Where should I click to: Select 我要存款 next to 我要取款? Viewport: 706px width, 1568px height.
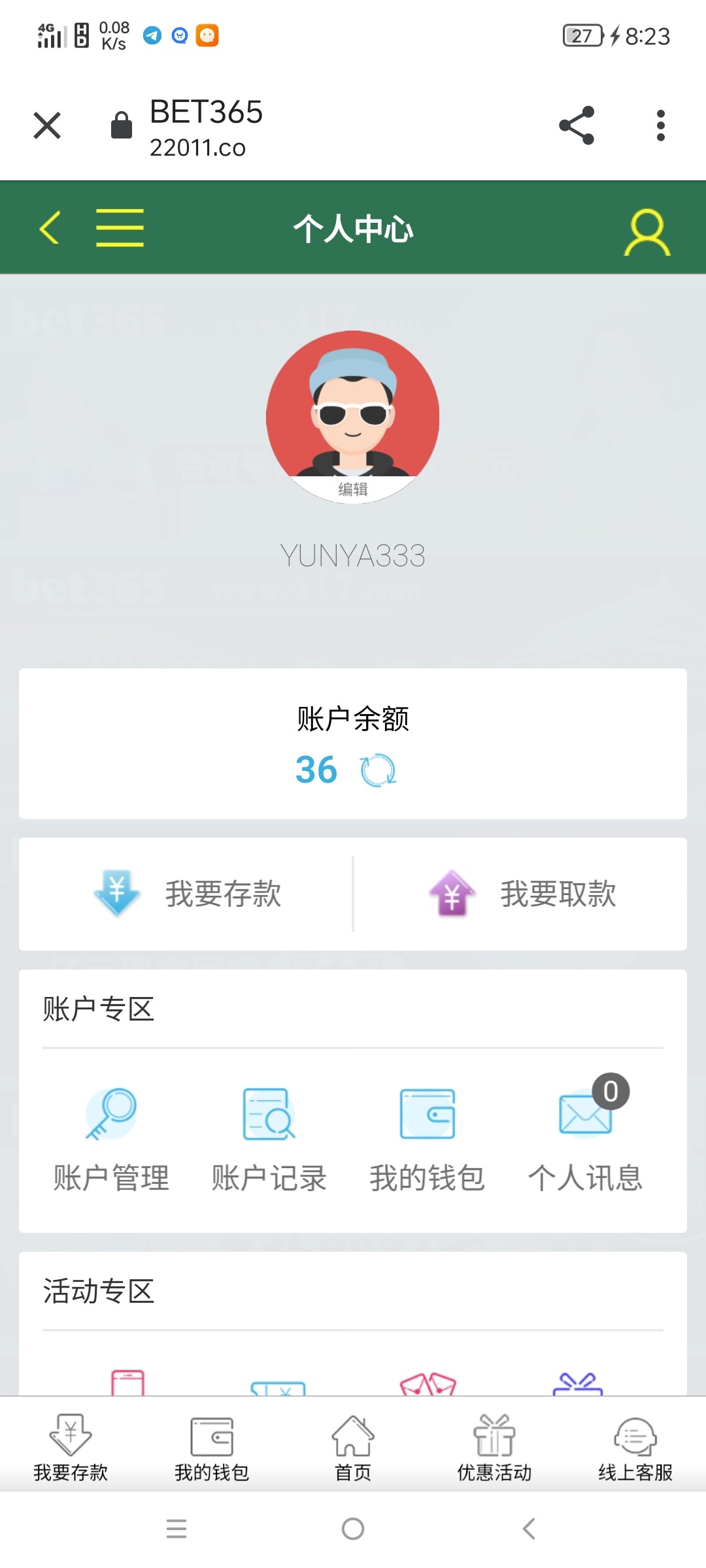(187, 893)
